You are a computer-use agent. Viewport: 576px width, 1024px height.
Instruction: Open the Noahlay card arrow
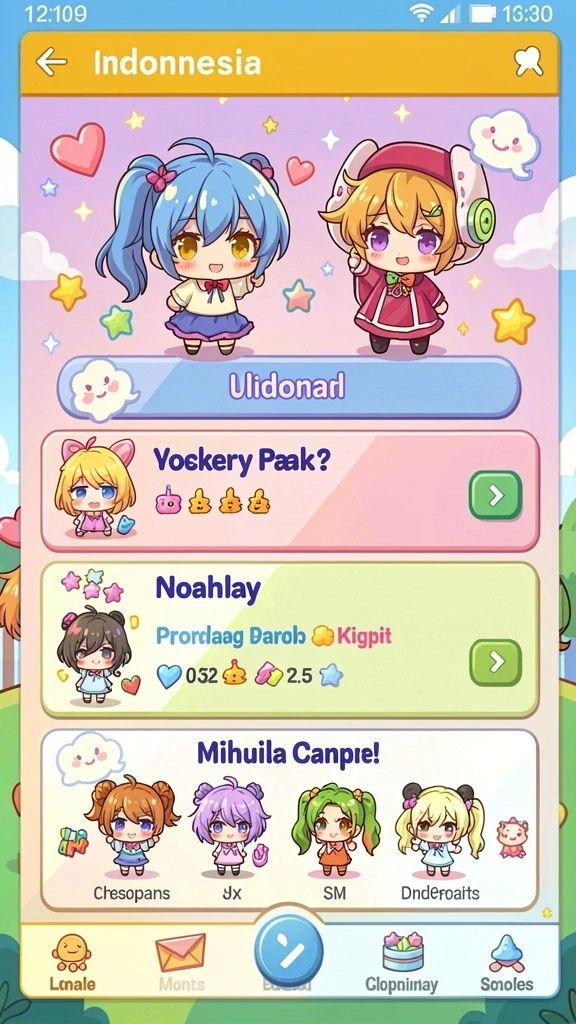click(496, 662)
